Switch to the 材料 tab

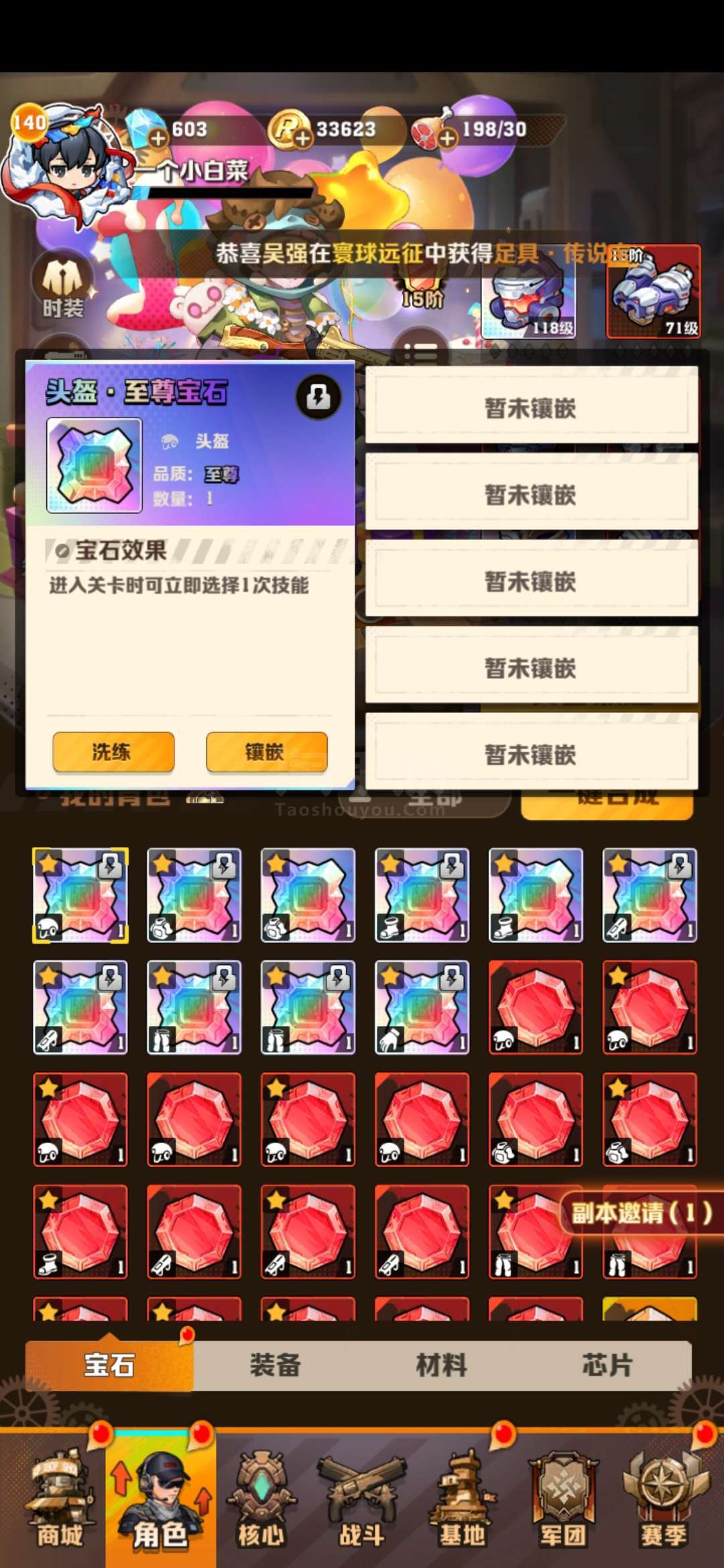coord(441,1365)
